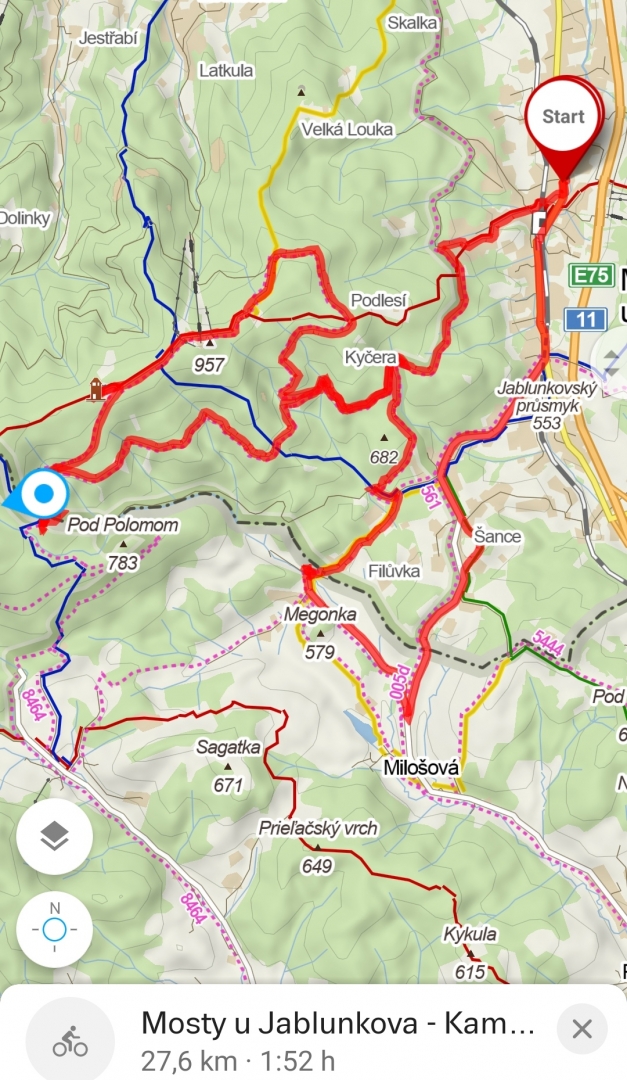Image resolution: width=627 pixels, height=1080 pixels.
Task: Tap the compass to reorient north
Action: [x=54, y=929]
